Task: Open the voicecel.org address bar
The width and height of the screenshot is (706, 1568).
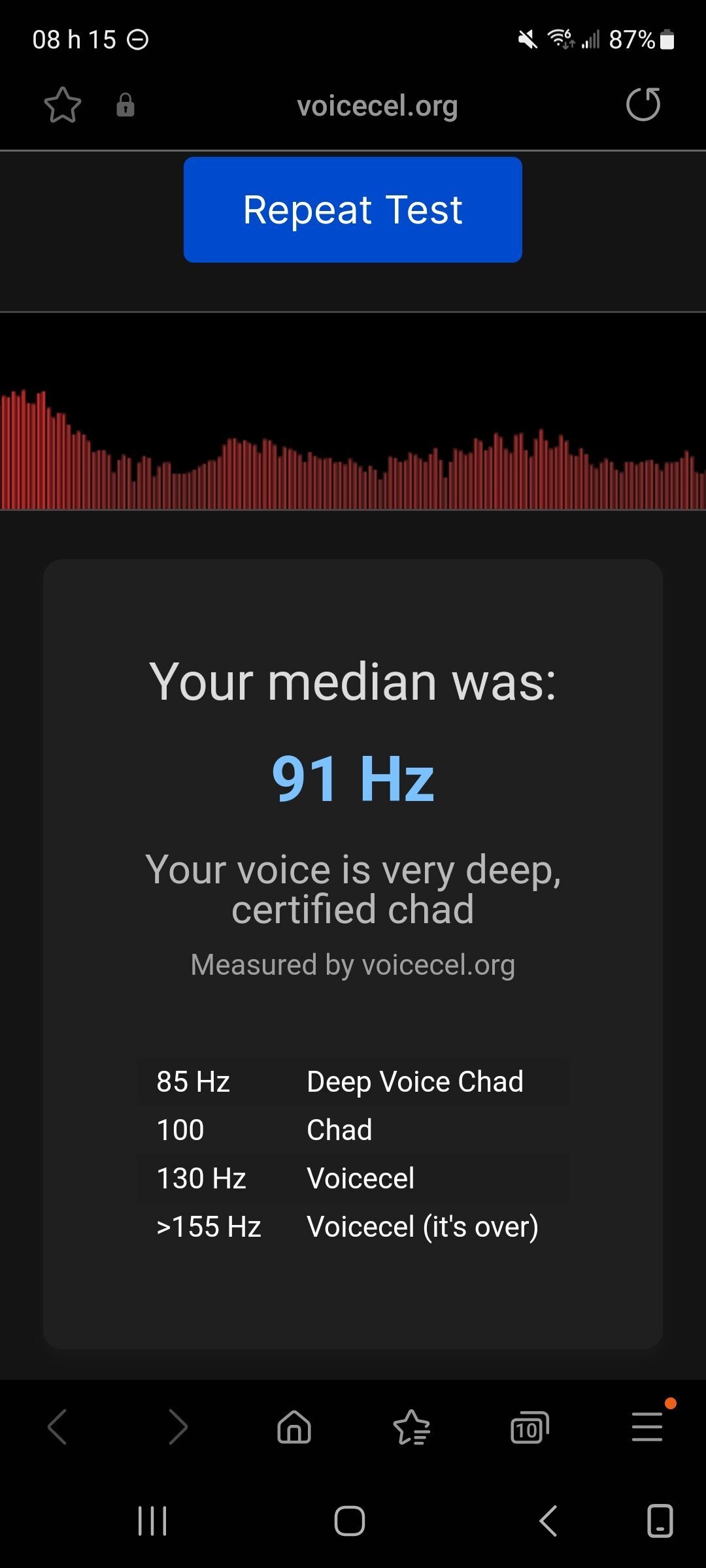Action: coord(377,106)
